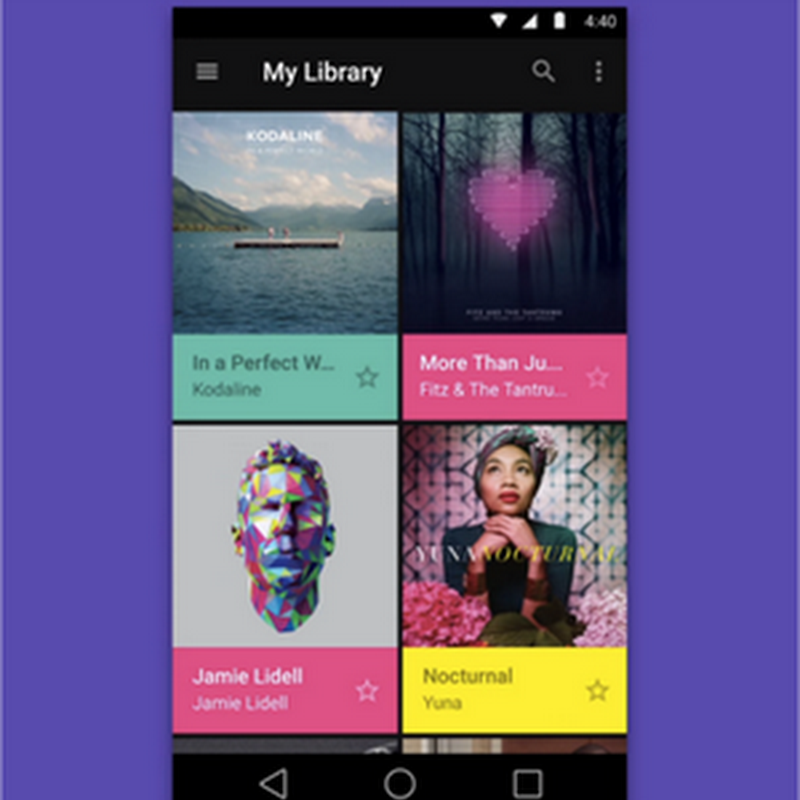The height and width of the screenshot is (800, 800).
Task: Open the overflow menu
Action: (x=598, y=71)
